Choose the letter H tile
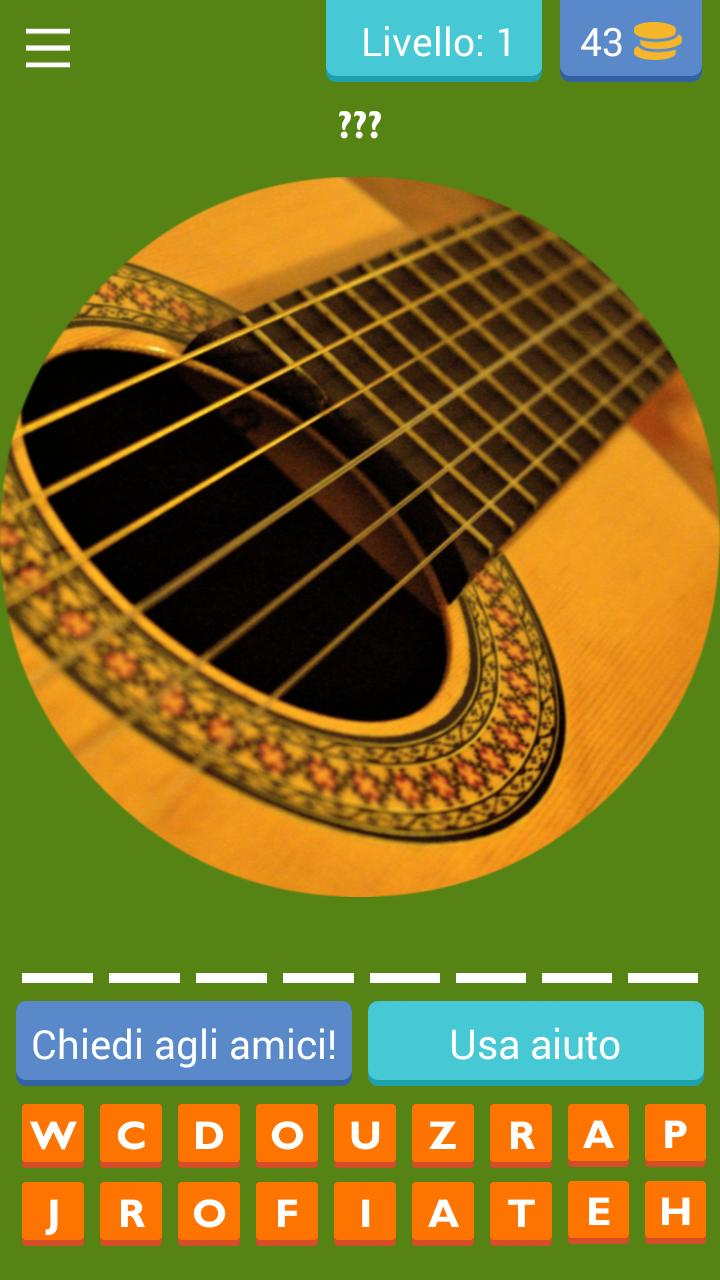The width and height of the screenshot is (720, 1280). coord(676,1212)
